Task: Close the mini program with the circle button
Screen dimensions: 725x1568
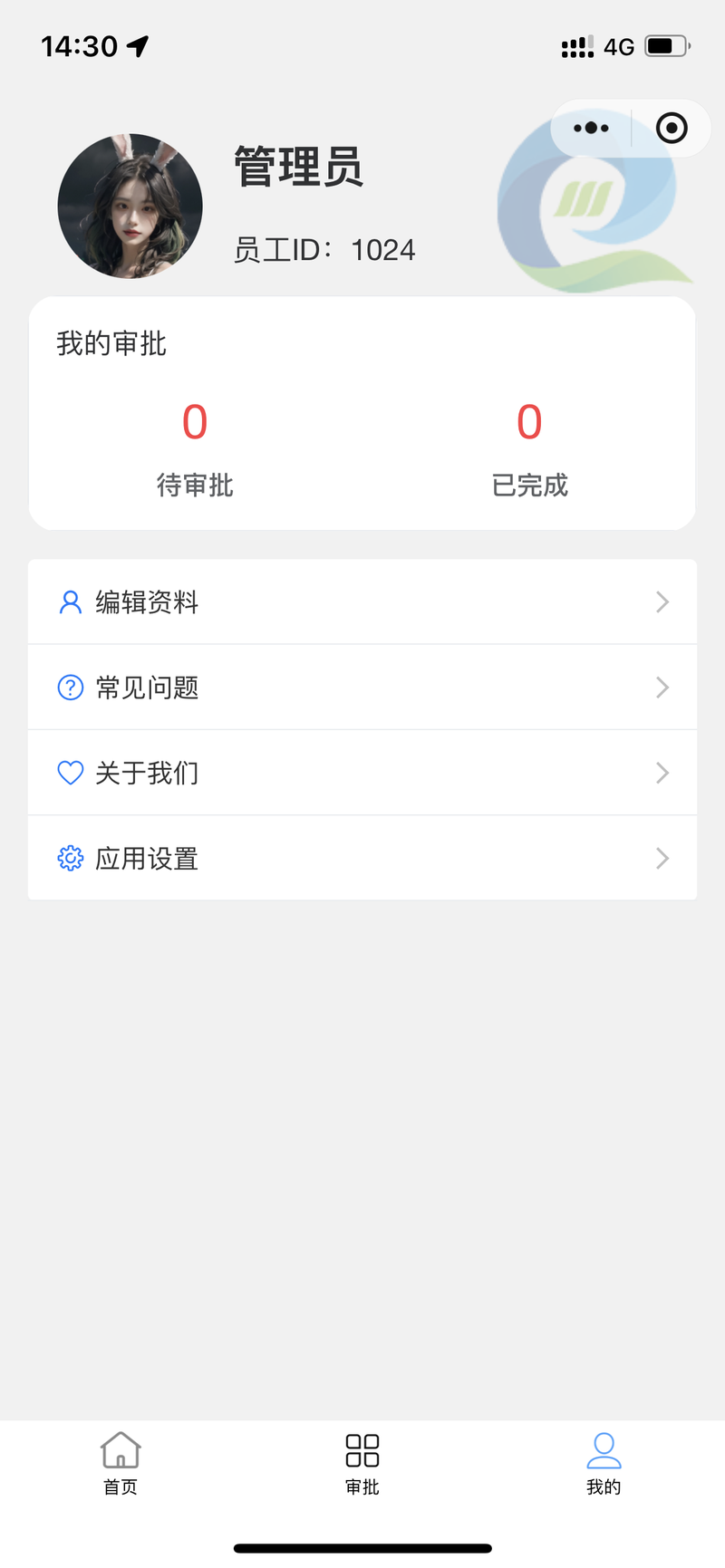Action: [x=672, y=128]
